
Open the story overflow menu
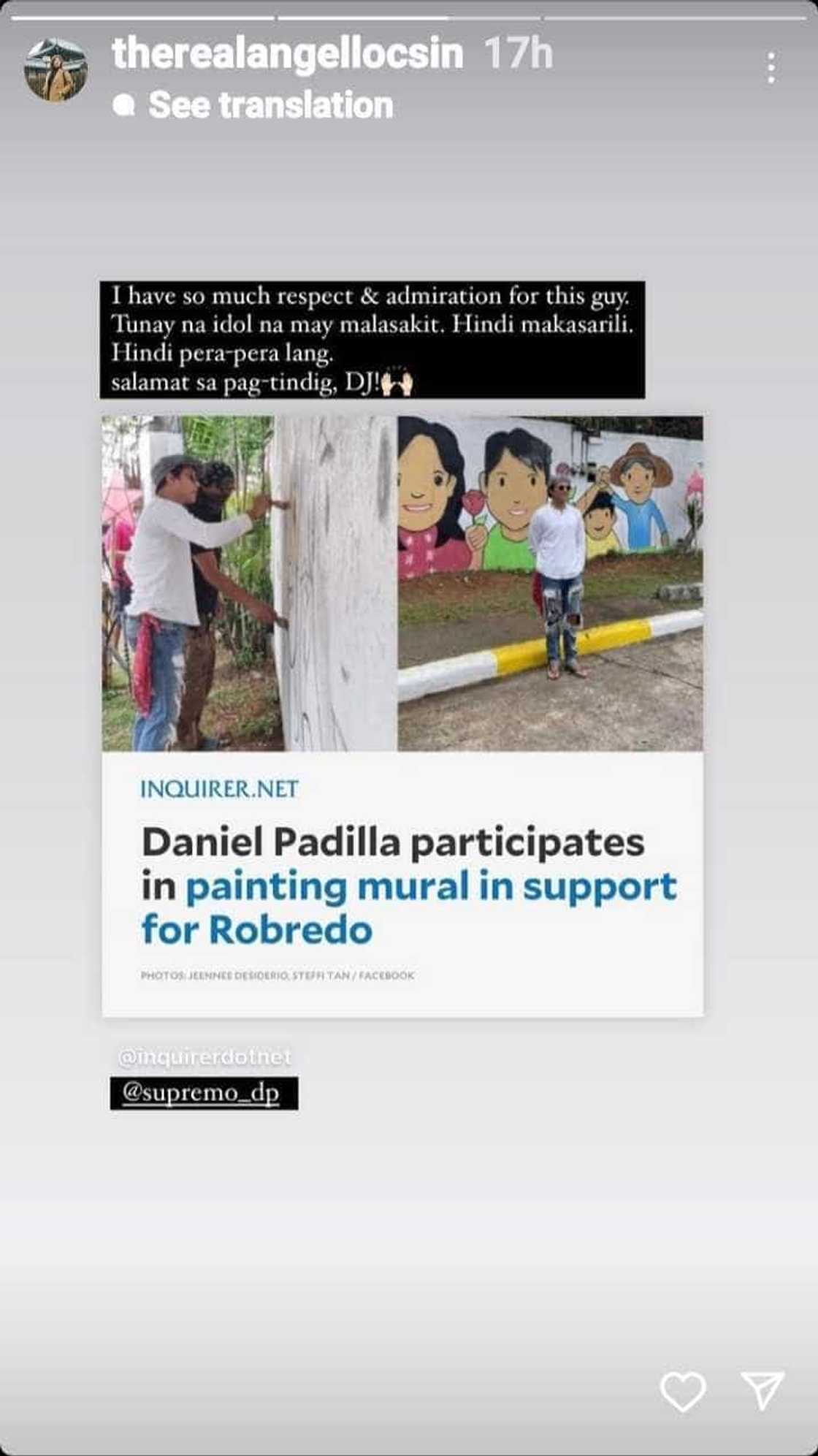[771, 68]
